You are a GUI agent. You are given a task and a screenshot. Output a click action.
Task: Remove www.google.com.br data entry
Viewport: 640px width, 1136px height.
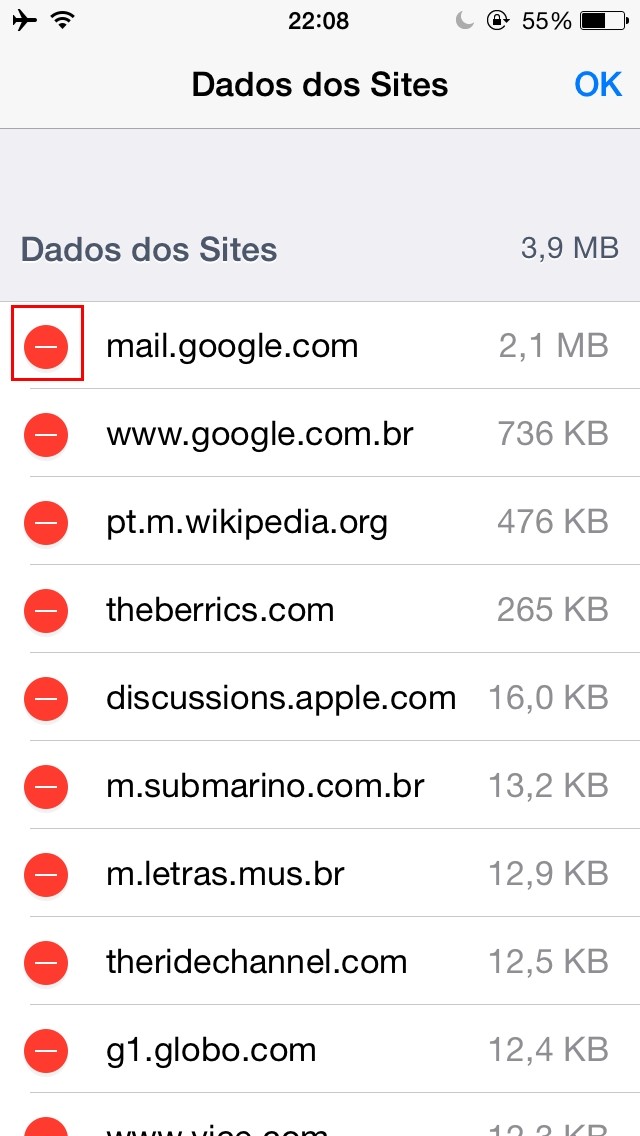coord(46,435)
